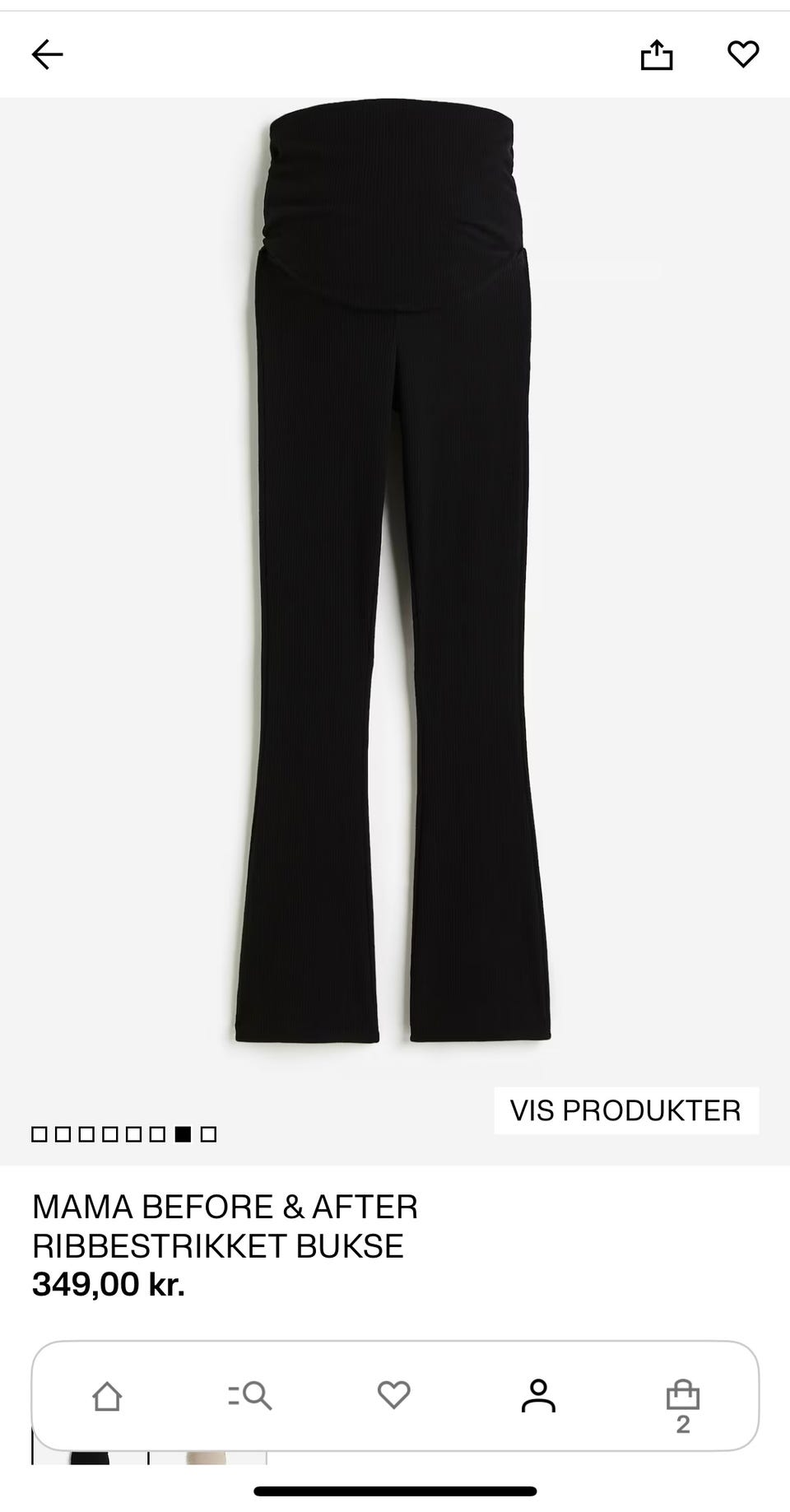The height and width of the screenshot is (1512, 790).
Task: Open the shopping bag with 2 items
Action: [683, 1407]
